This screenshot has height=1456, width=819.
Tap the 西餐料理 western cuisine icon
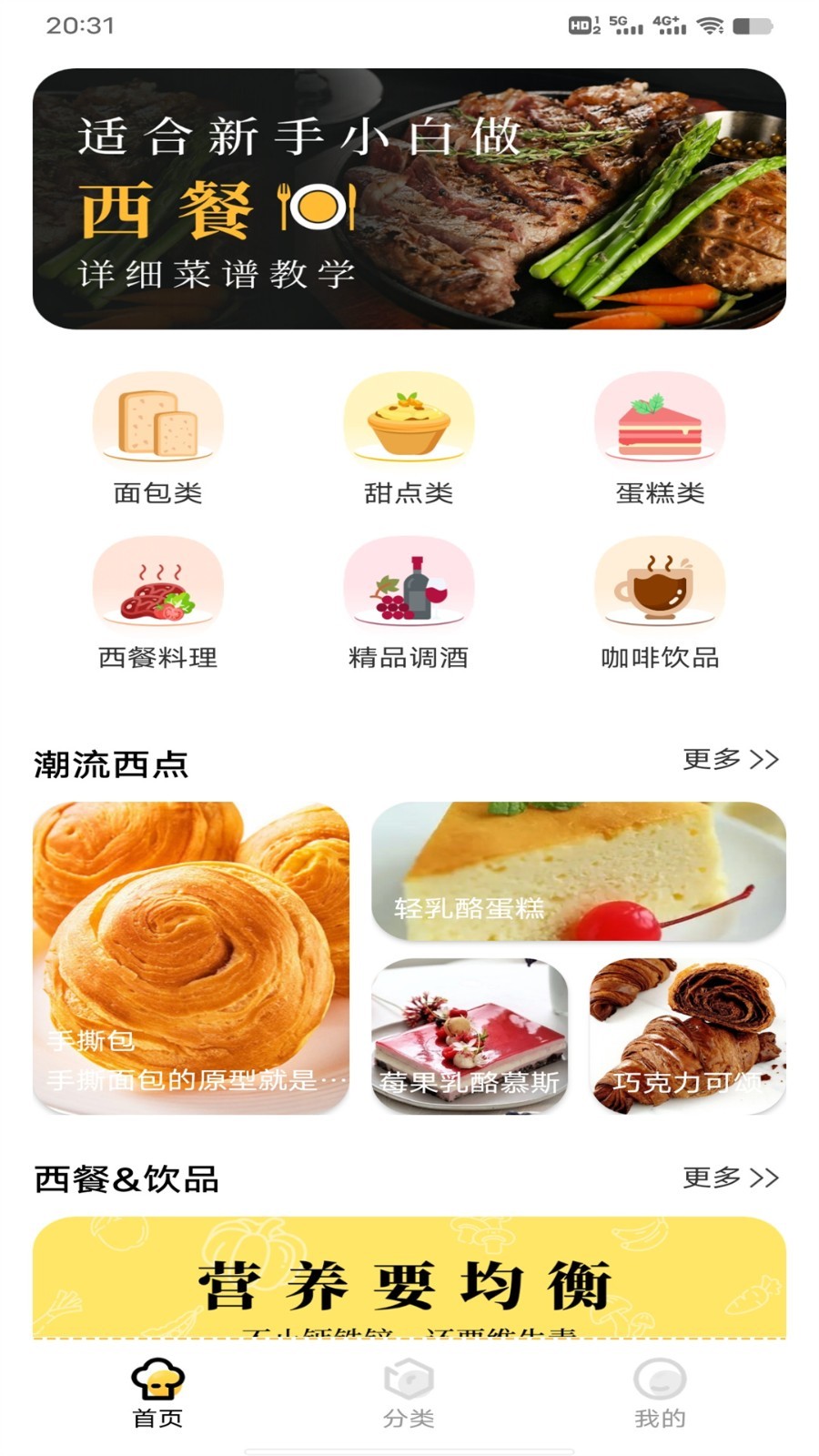tap(157, 587)
